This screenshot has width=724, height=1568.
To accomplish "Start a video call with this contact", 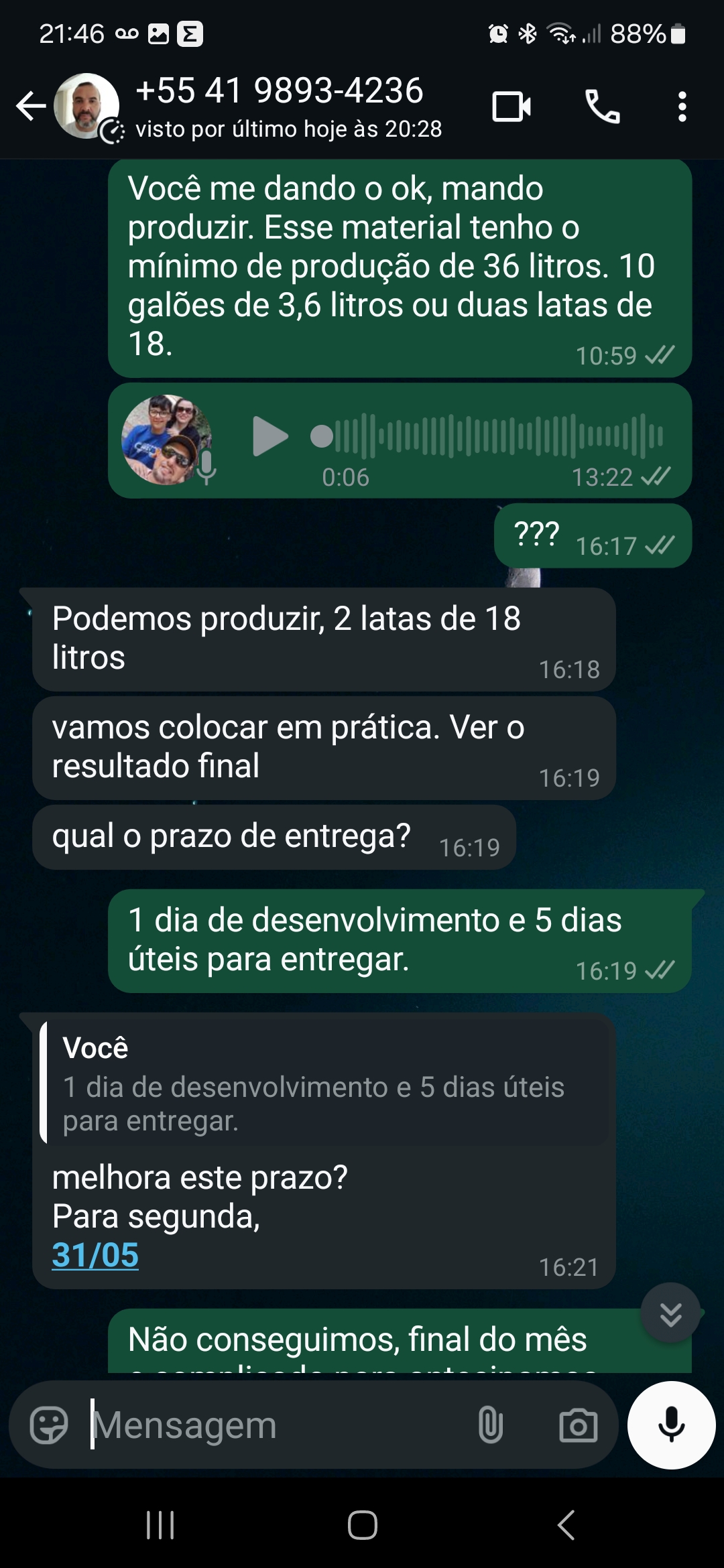I will tap(511, 107).
